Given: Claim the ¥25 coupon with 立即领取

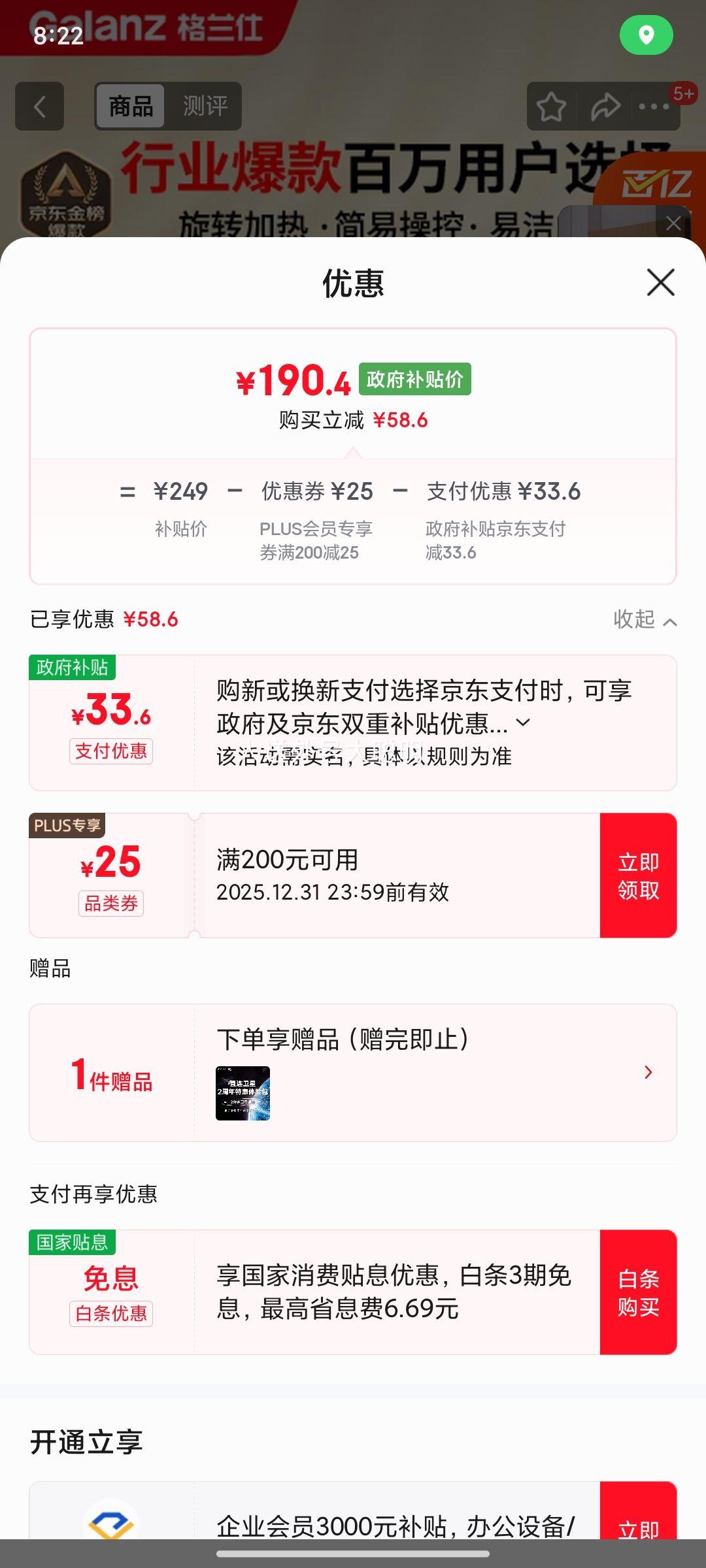Looking at the screenshot, I should pyautogui.click(x=639, y=875).
